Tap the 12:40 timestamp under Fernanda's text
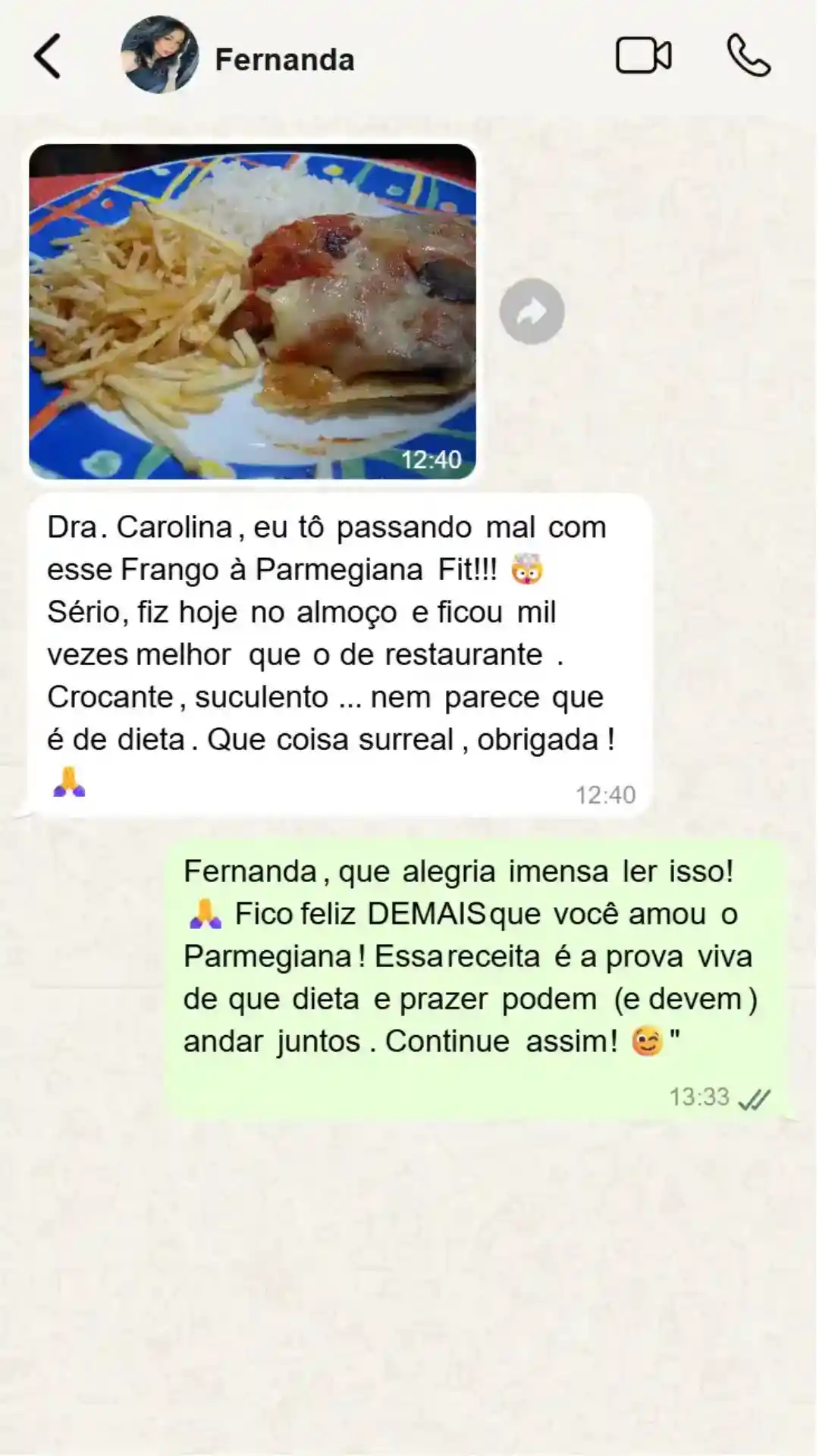The height and width of the screenshot is (1456, 819). pyautogui.click(x=606, y=795)
